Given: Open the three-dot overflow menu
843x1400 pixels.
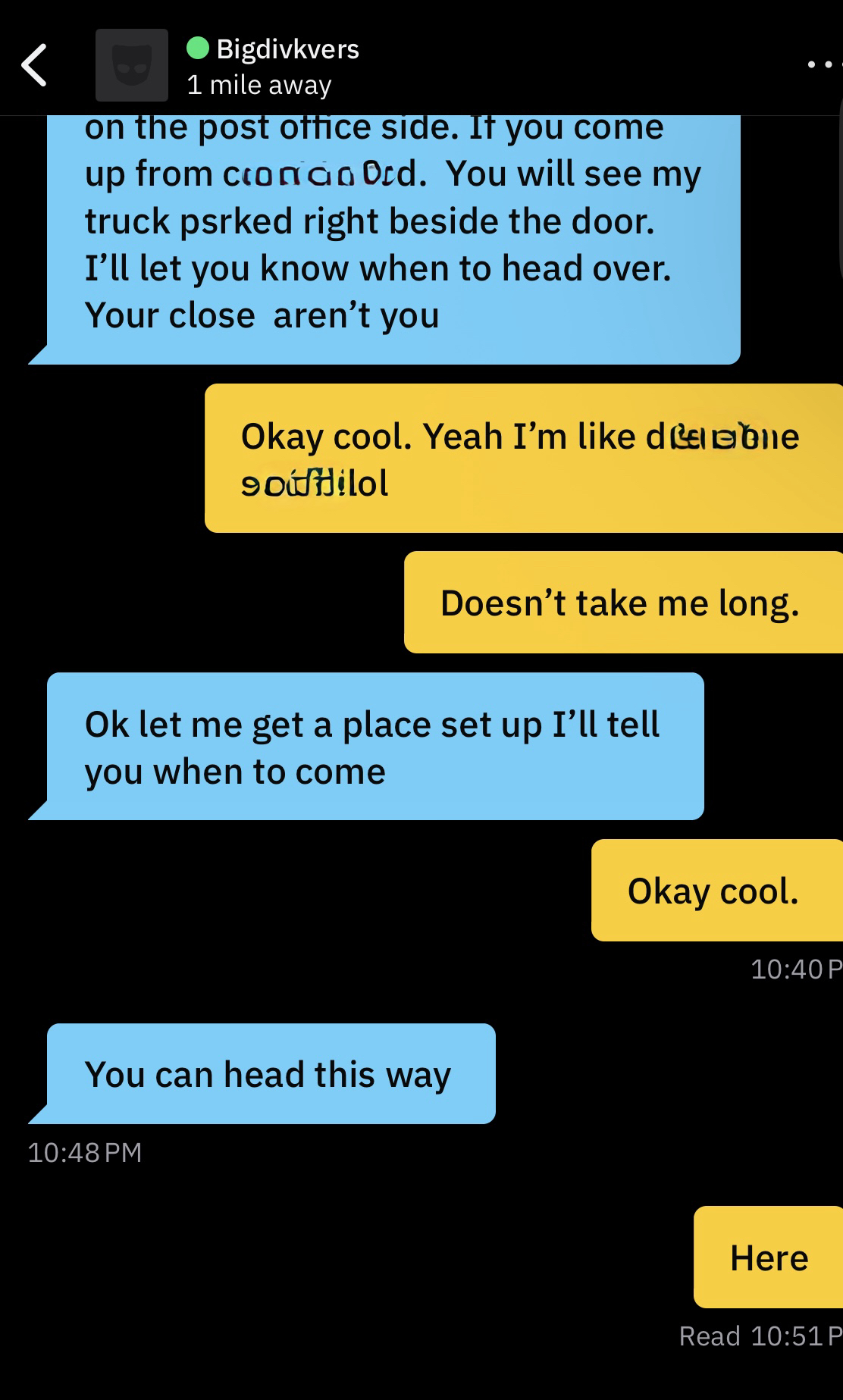Looking at the screenshot, I should point(823,65).
